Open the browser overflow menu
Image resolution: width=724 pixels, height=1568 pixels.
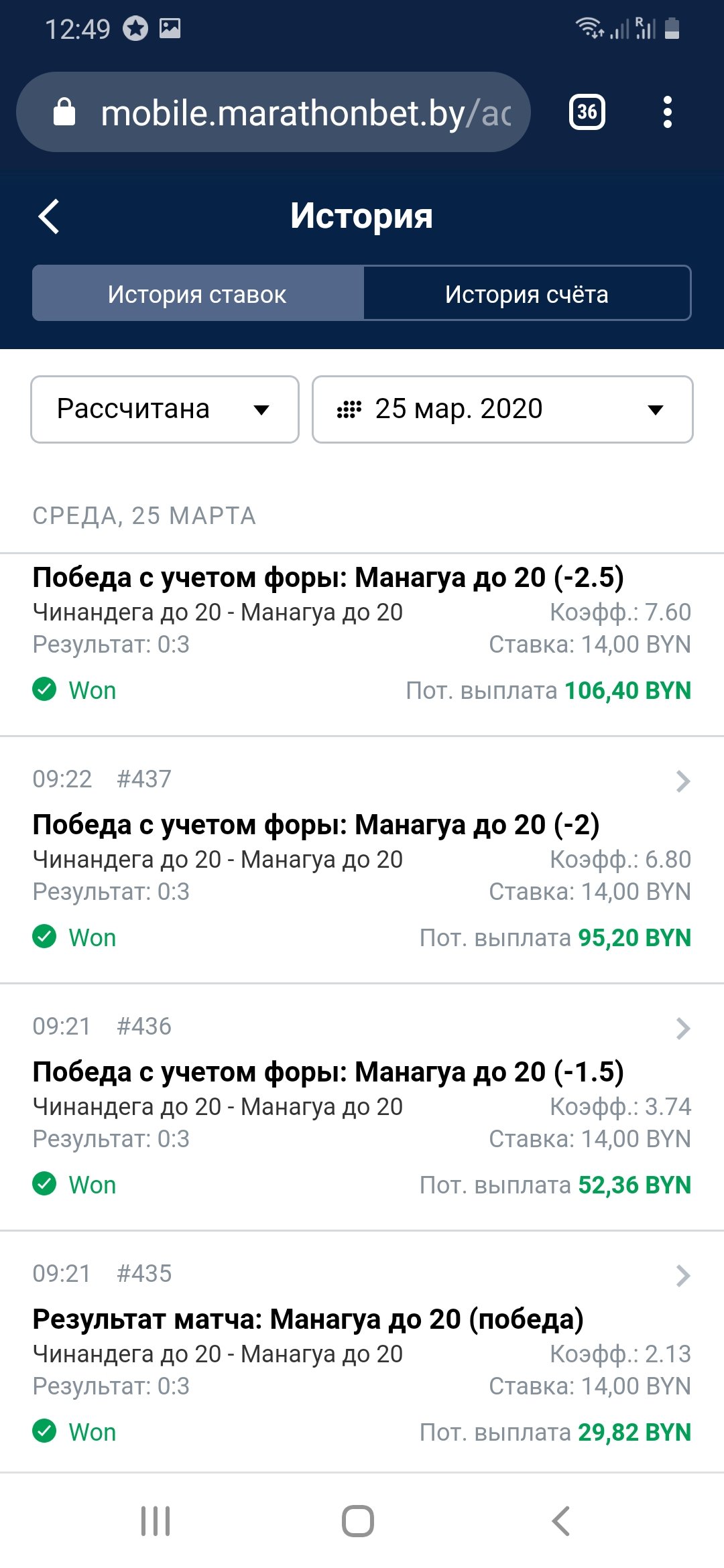(667, 112)
